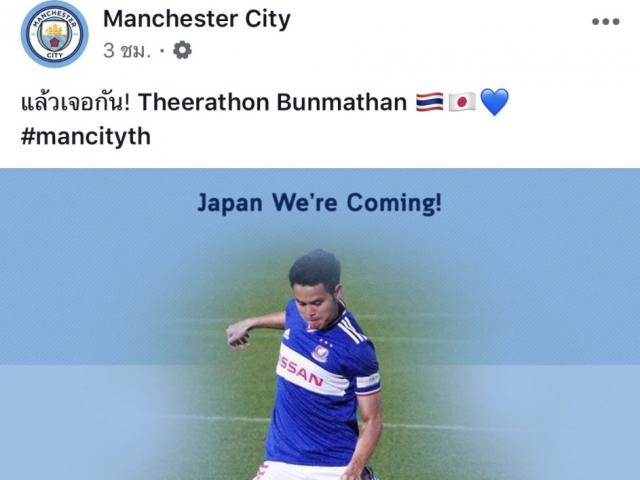Open the post's three-dot options menu
Viewport: 640px width, 480px height.
pos(605,21)
